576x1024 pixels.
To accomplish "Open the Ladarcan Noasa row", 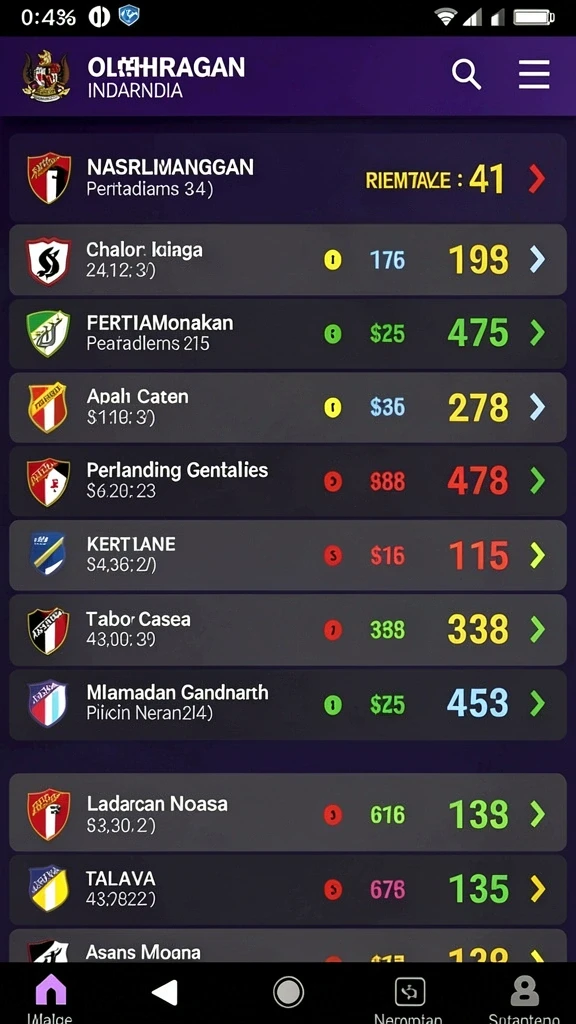I will (288, 812).
